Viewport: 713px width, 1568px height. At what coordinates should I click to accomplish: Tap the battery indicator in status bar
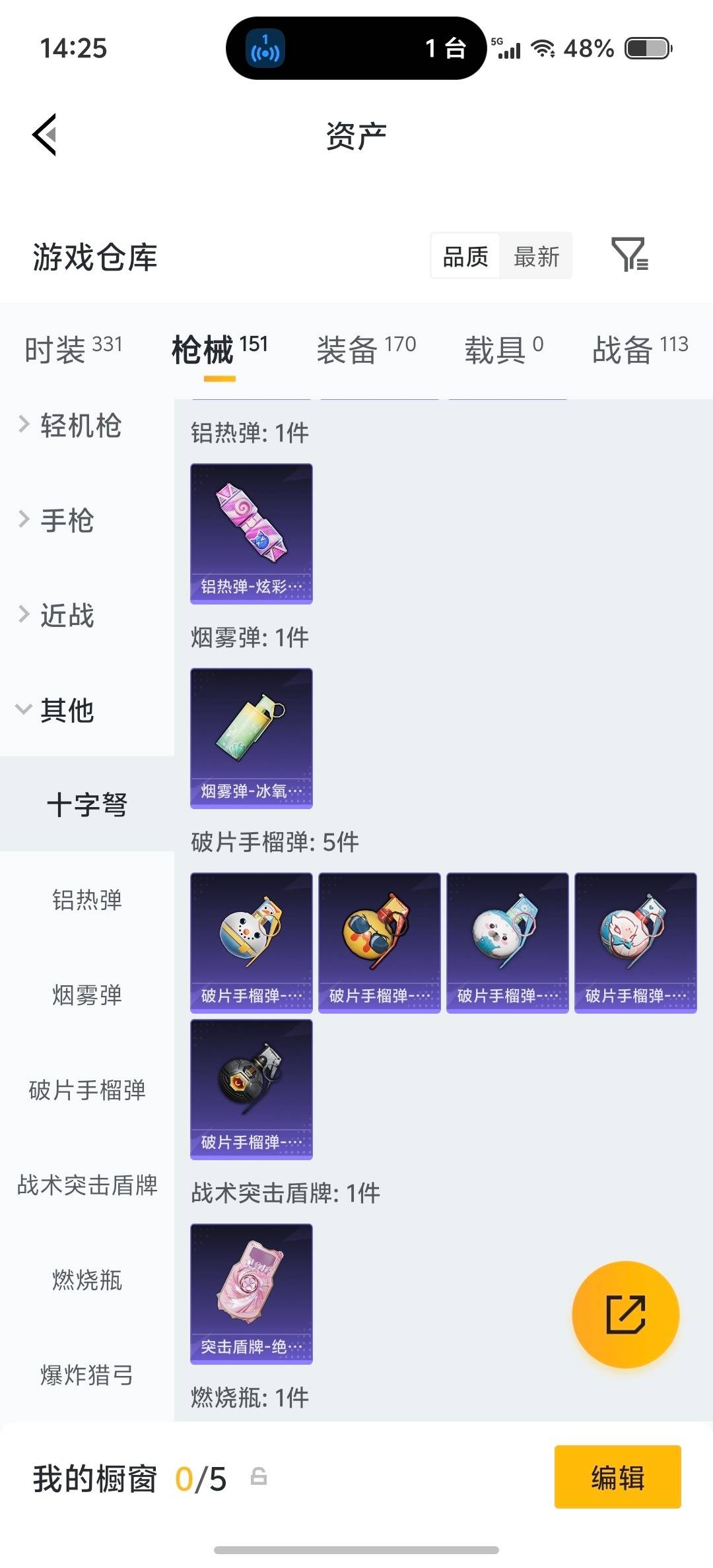pyautogui.click(x=645, y=48)
